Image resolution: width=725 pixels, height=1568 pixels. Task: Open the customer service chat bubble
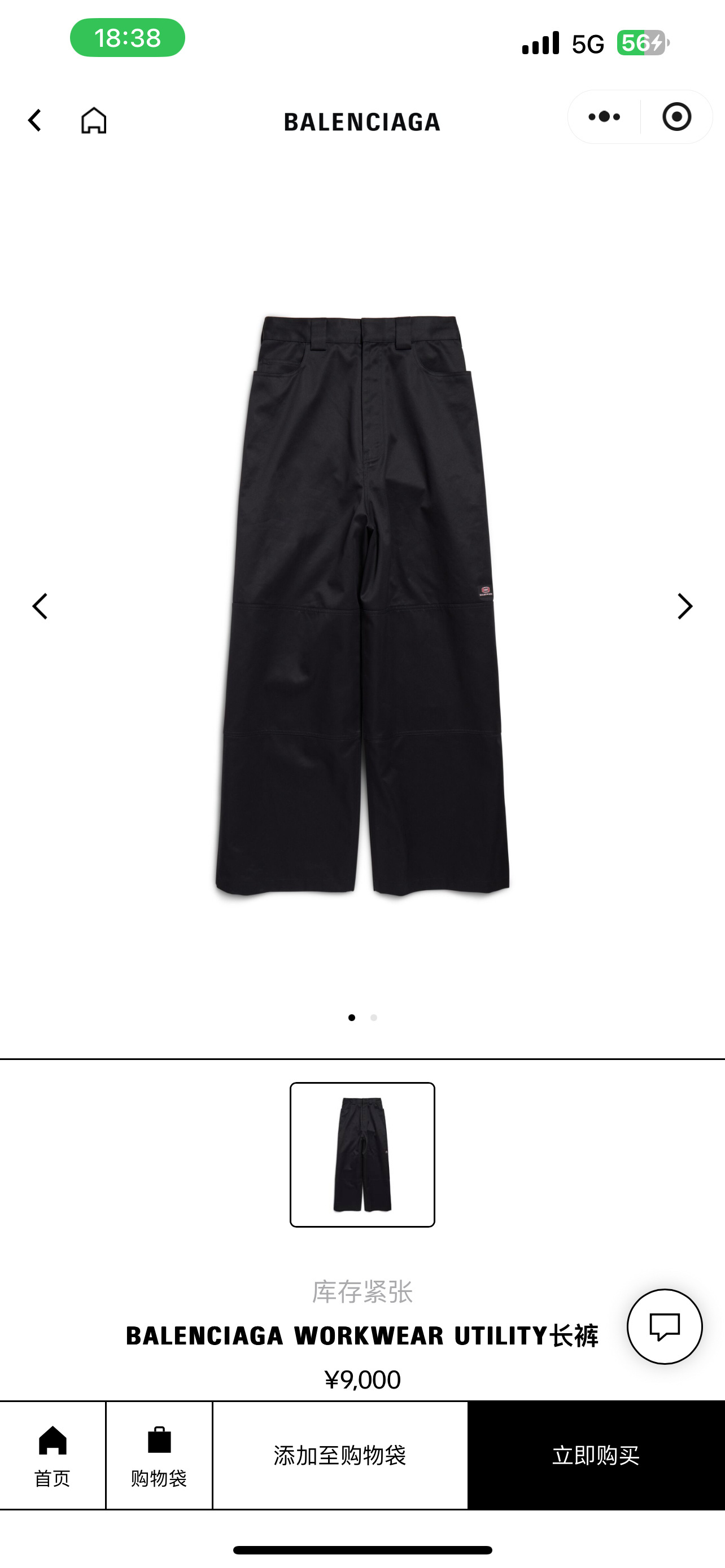[x=664, y=1326]
